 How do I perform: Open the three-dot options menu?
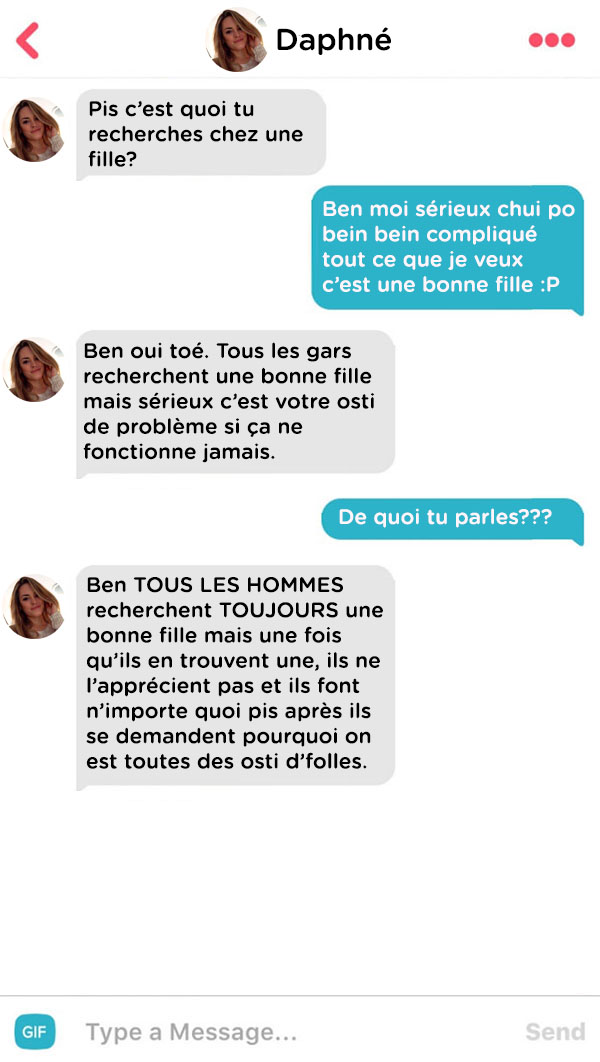click(x=552, y=40)
